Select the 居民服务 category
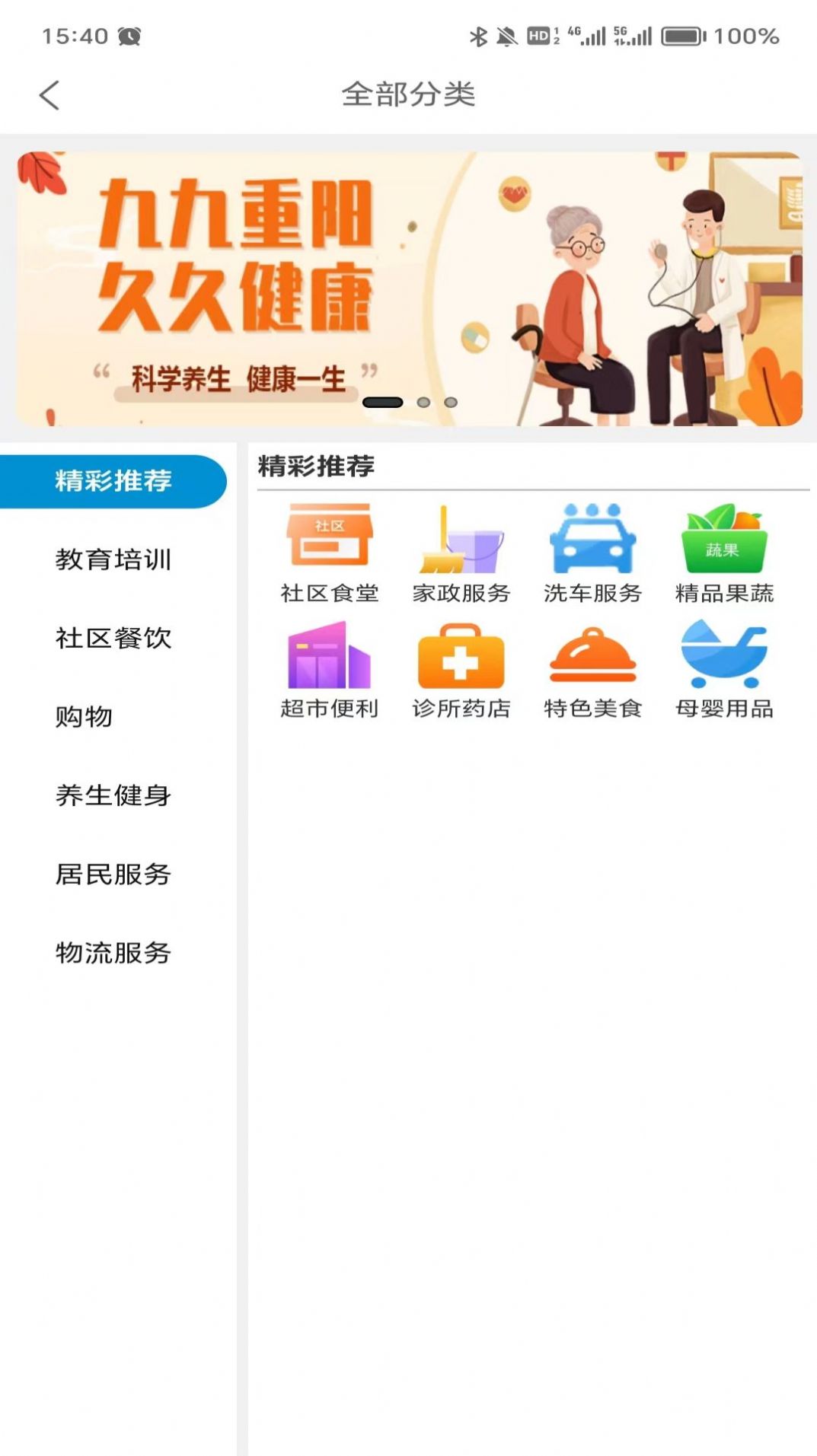The height and width of the screenshot is (1456, 817). (113, 875)
